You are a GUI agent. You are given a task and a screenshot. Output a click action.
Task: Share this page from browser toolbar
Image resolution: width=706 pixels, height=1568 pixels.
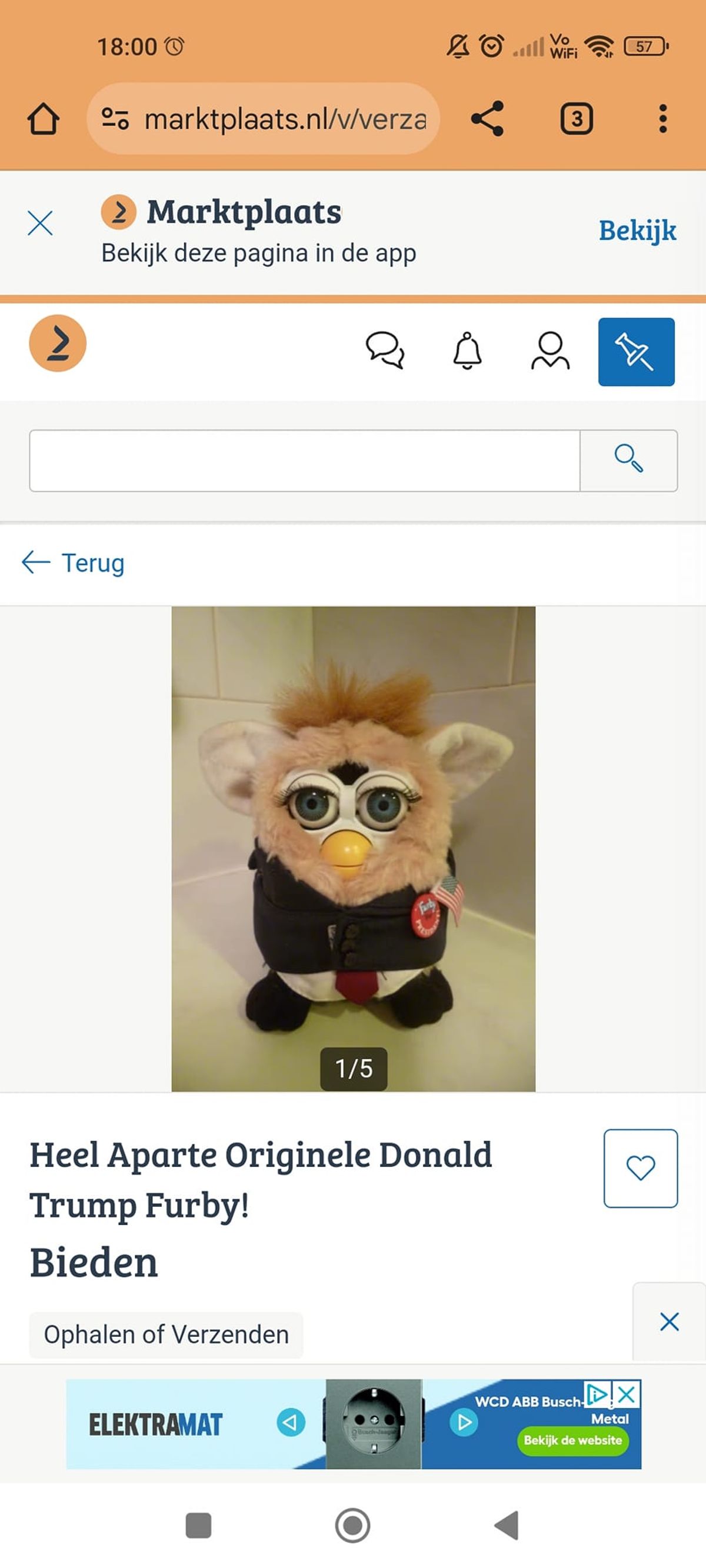click(x=487, y=118)
